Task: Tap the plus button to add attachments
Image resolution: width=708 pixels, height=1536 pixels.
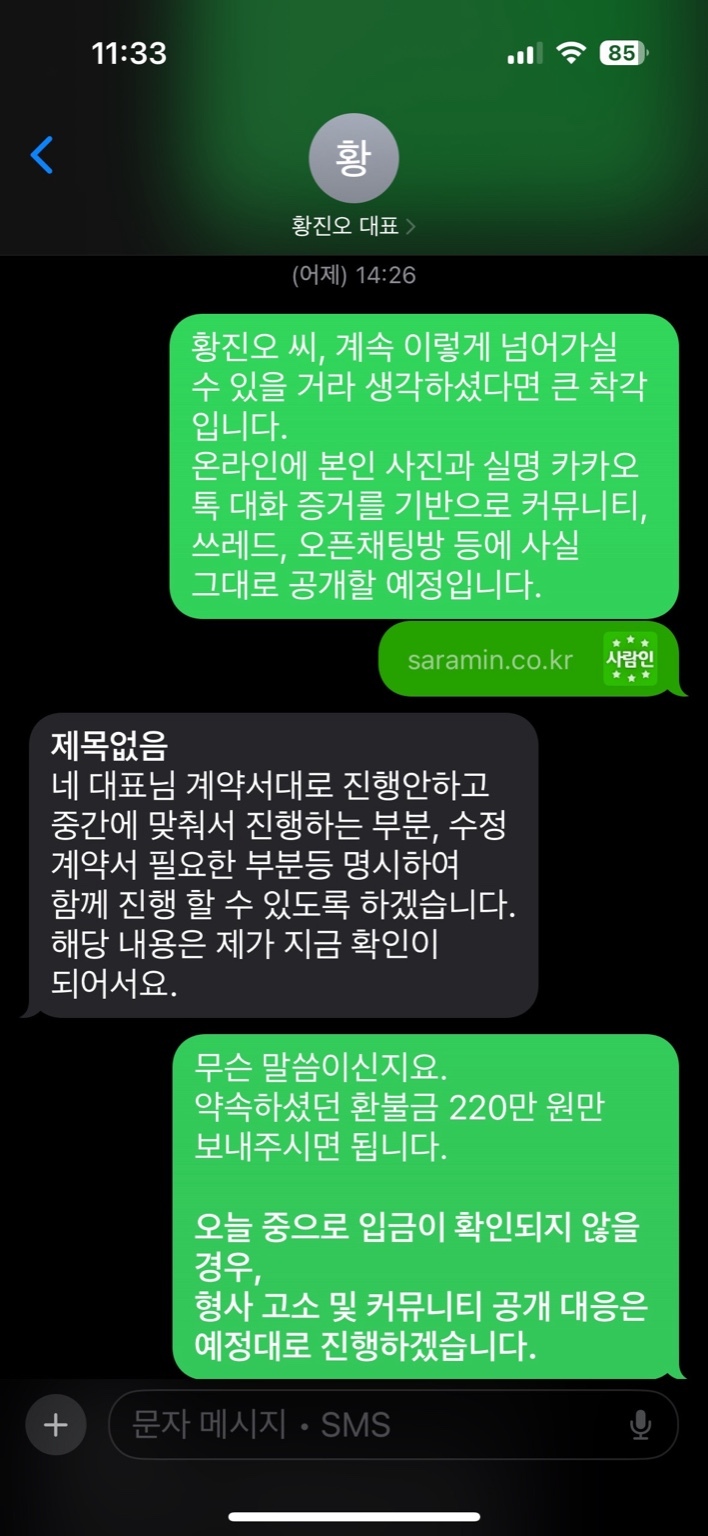Action: pyautogui.click(x=55, y=1424)
